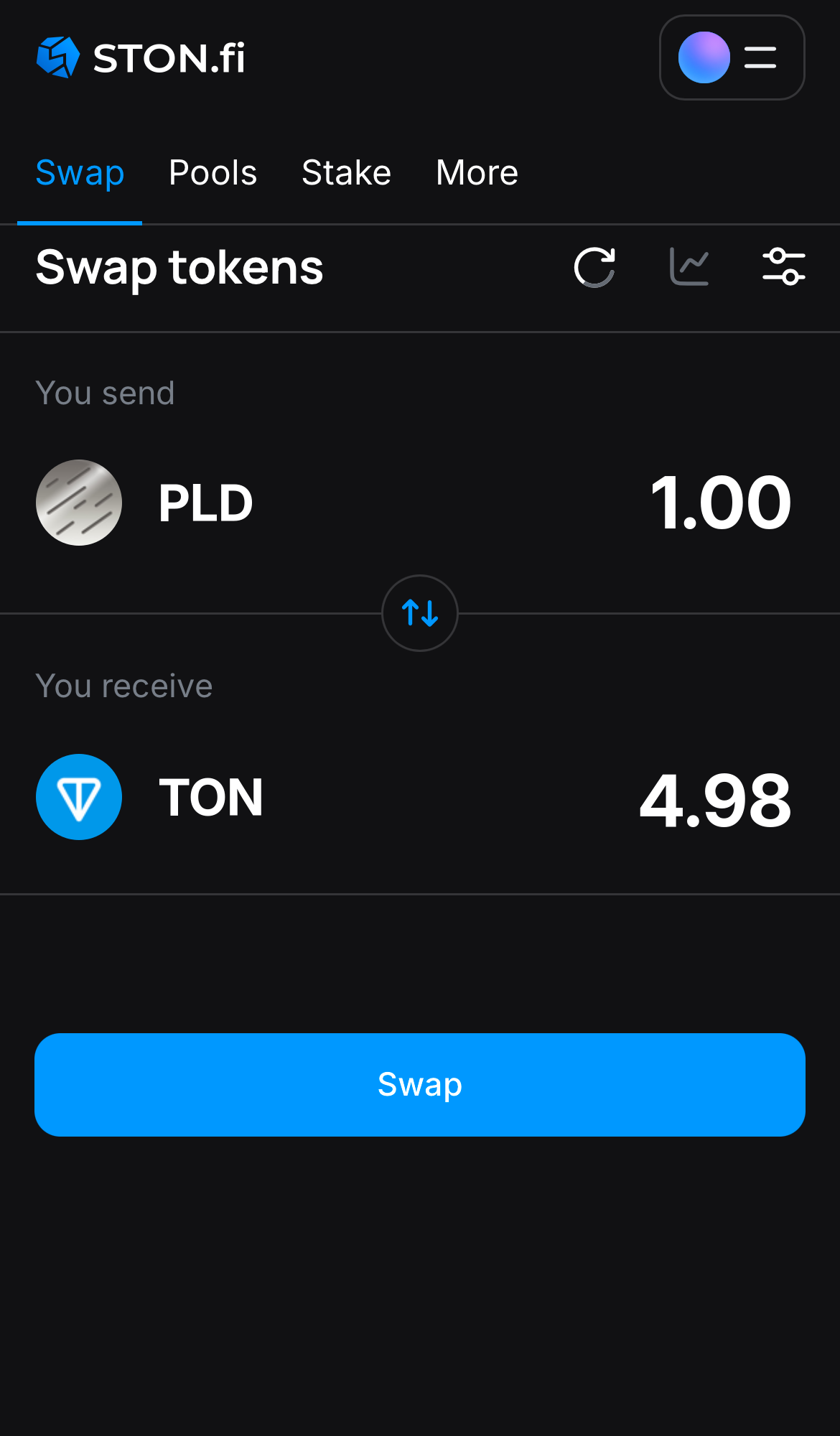Reverse token order using the swap arrows
The image size is (840, 1436).
419,614
